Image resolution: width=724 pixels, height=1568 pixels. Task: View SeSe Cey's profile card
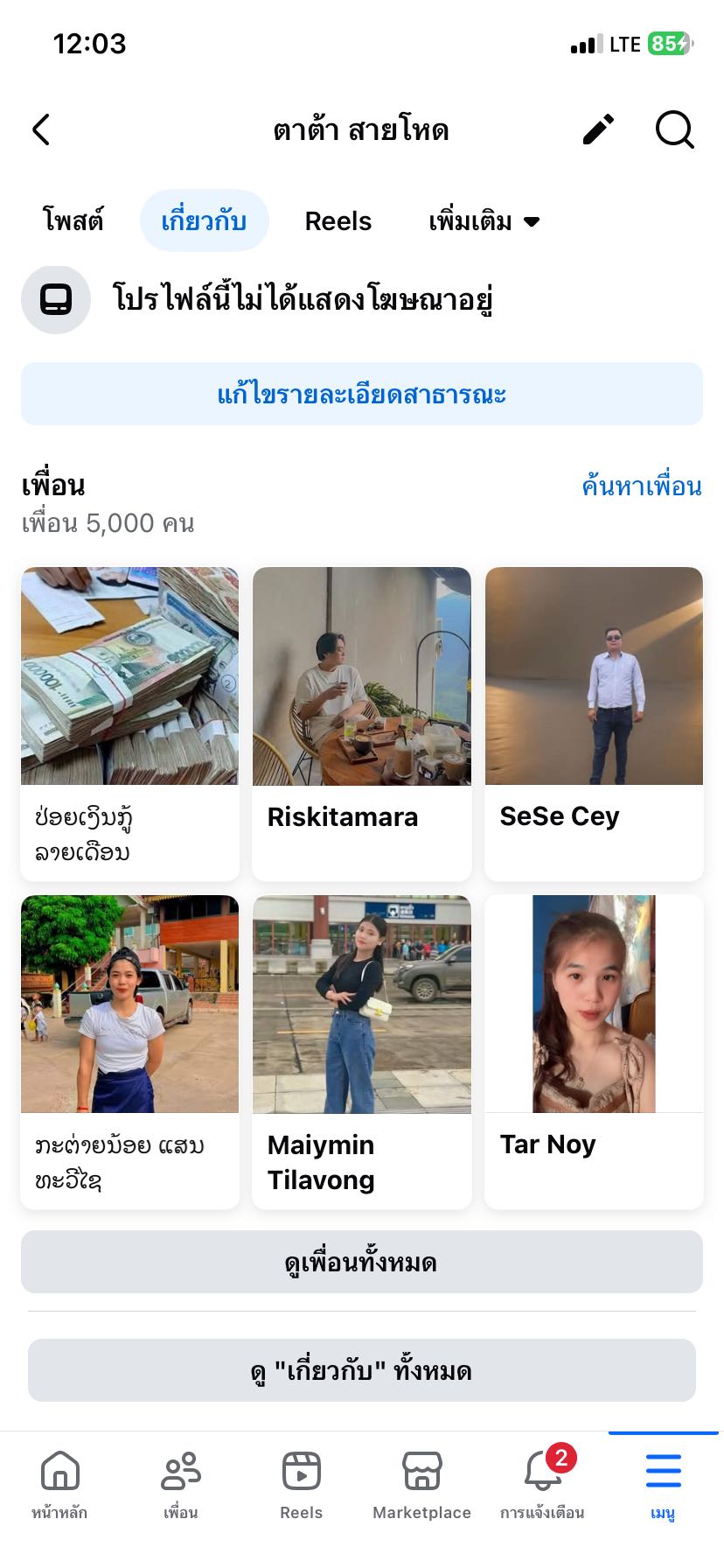(x=594, y=722)
